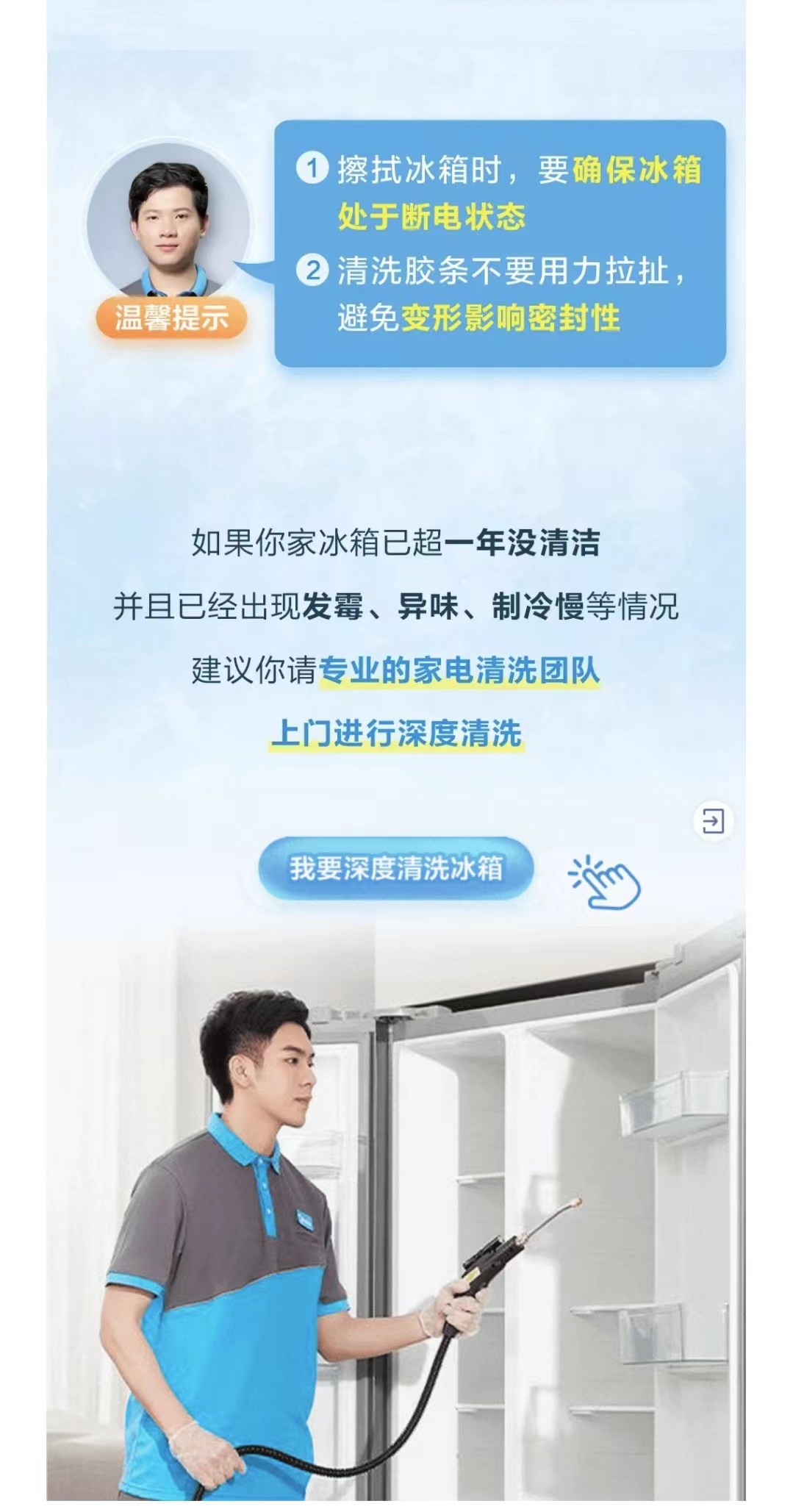Tap the 我要深度清洗冰箱 button
The image size is (793, 1512).
tap(395, 868)
